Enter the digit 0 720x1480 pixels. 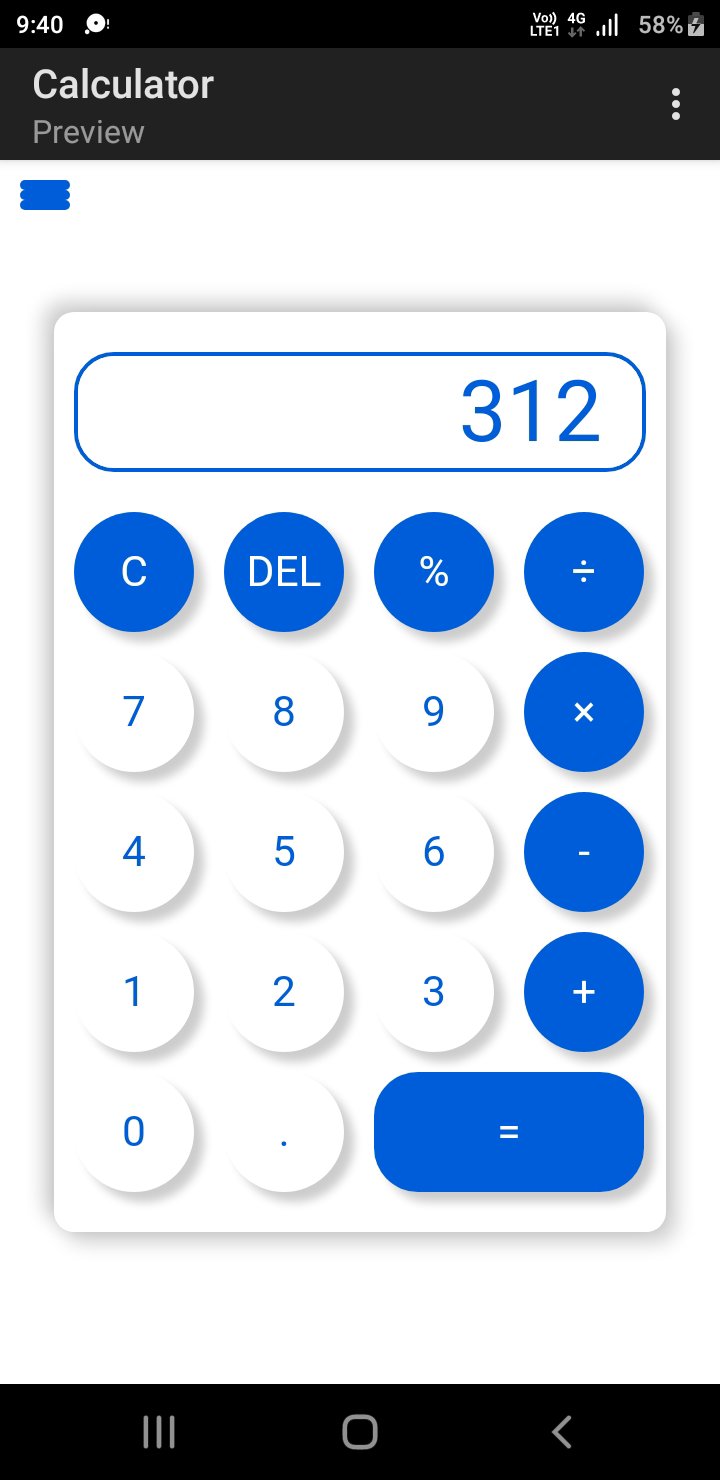134,1132
